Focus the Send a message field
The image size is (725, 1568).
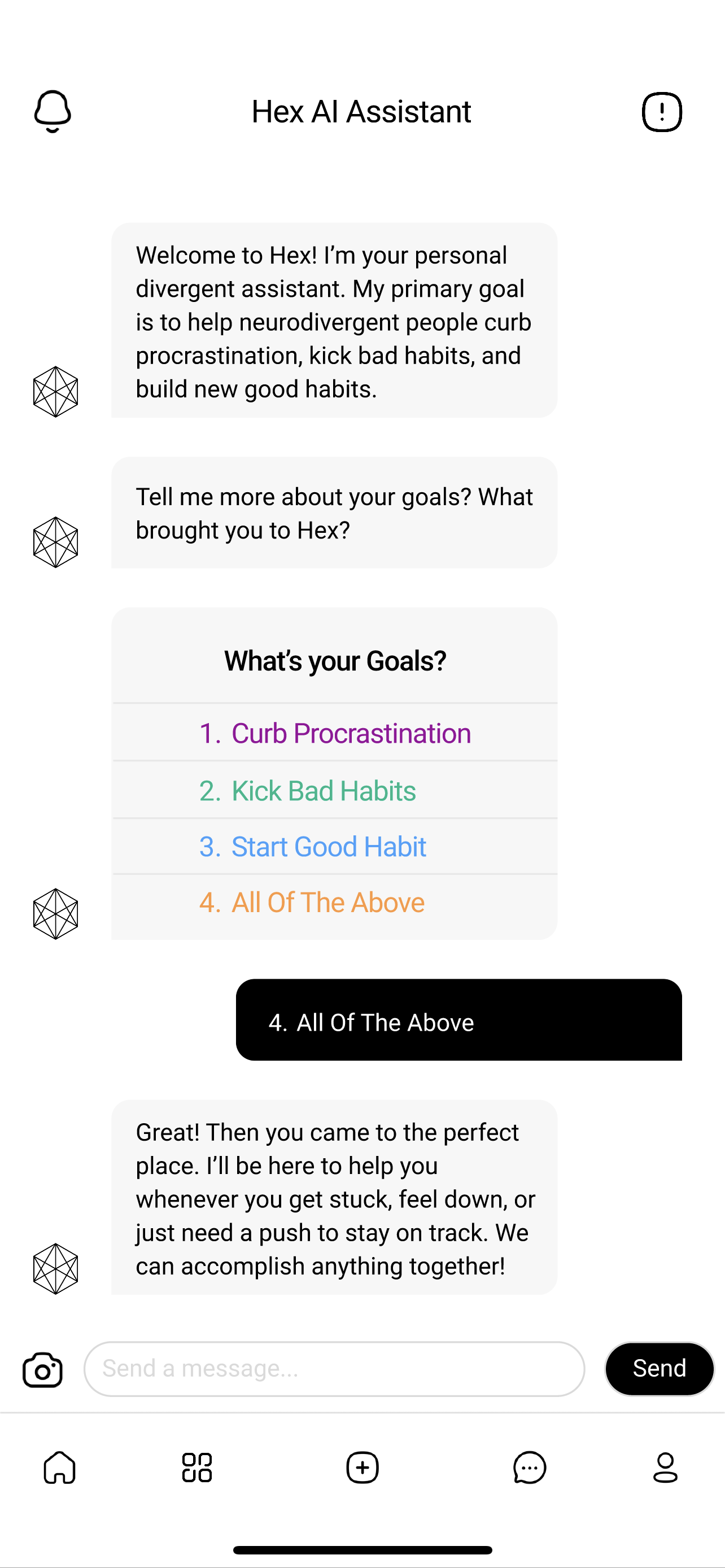point(334,1369)
